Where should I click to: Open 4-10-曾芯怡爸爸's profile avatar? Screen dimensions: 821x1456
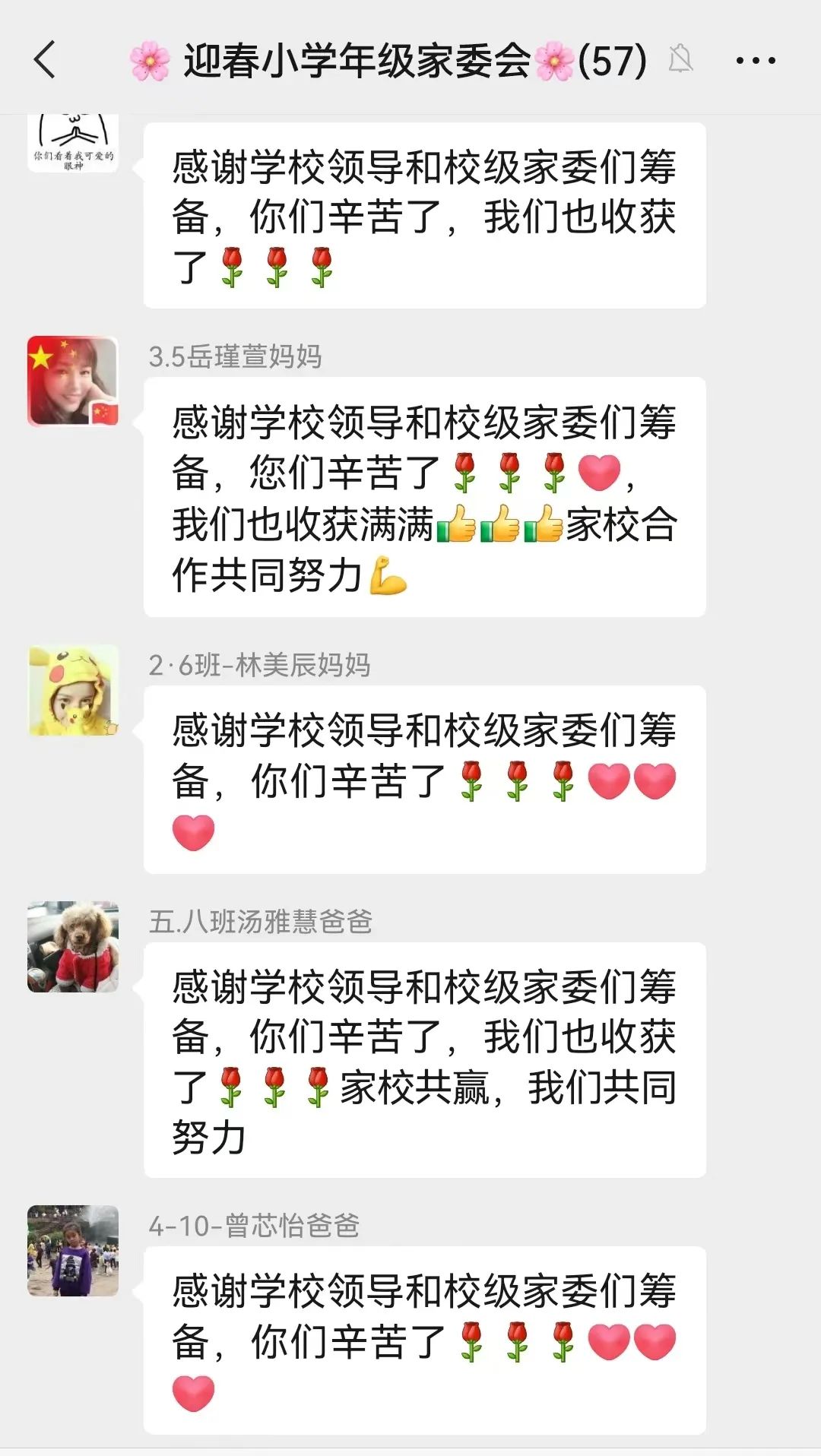tap(73, 1250)
